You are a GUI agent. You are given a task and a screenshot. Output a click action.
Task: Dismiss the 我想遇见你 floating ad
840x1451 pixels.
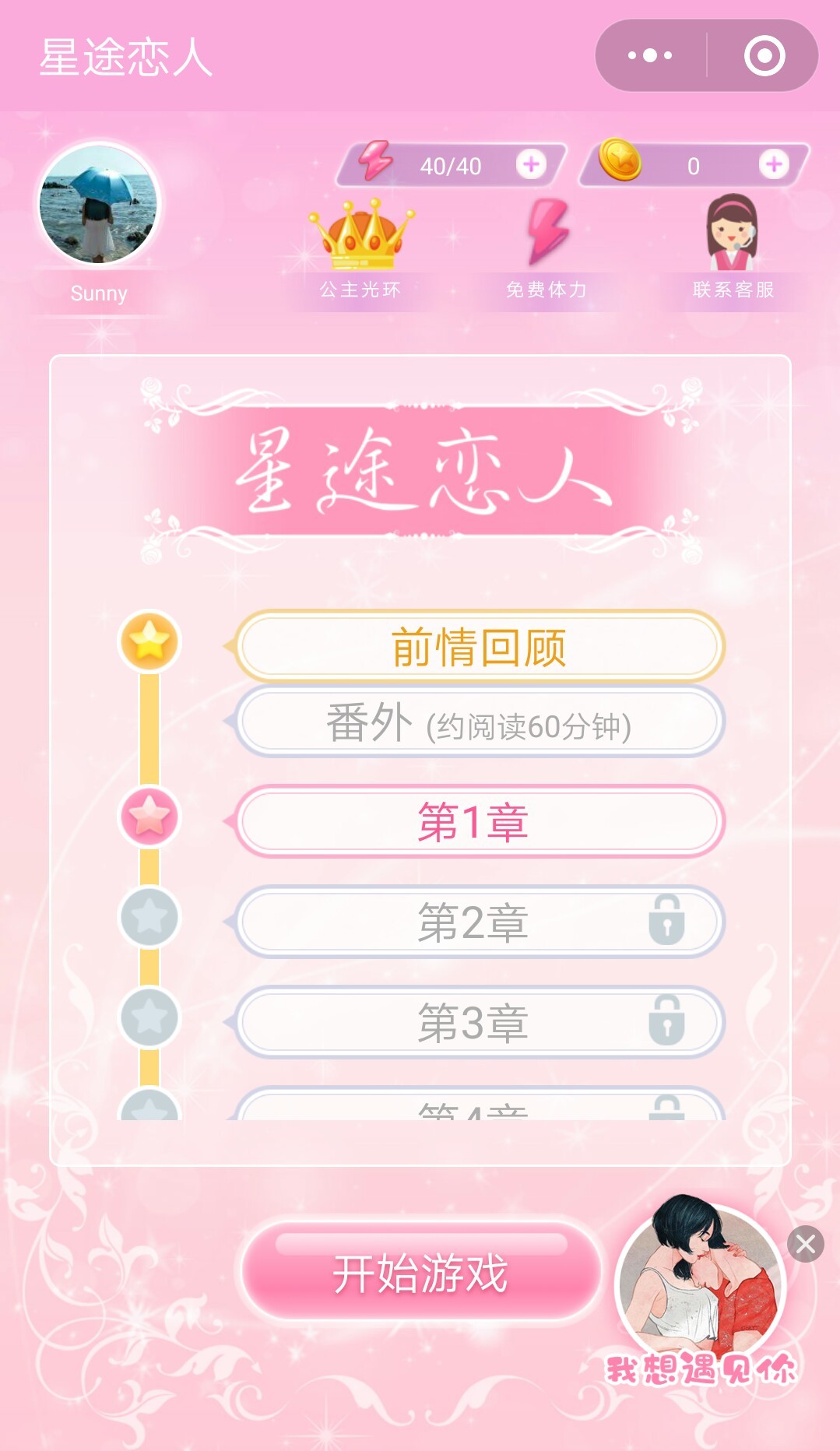(x=806, y=1244)
